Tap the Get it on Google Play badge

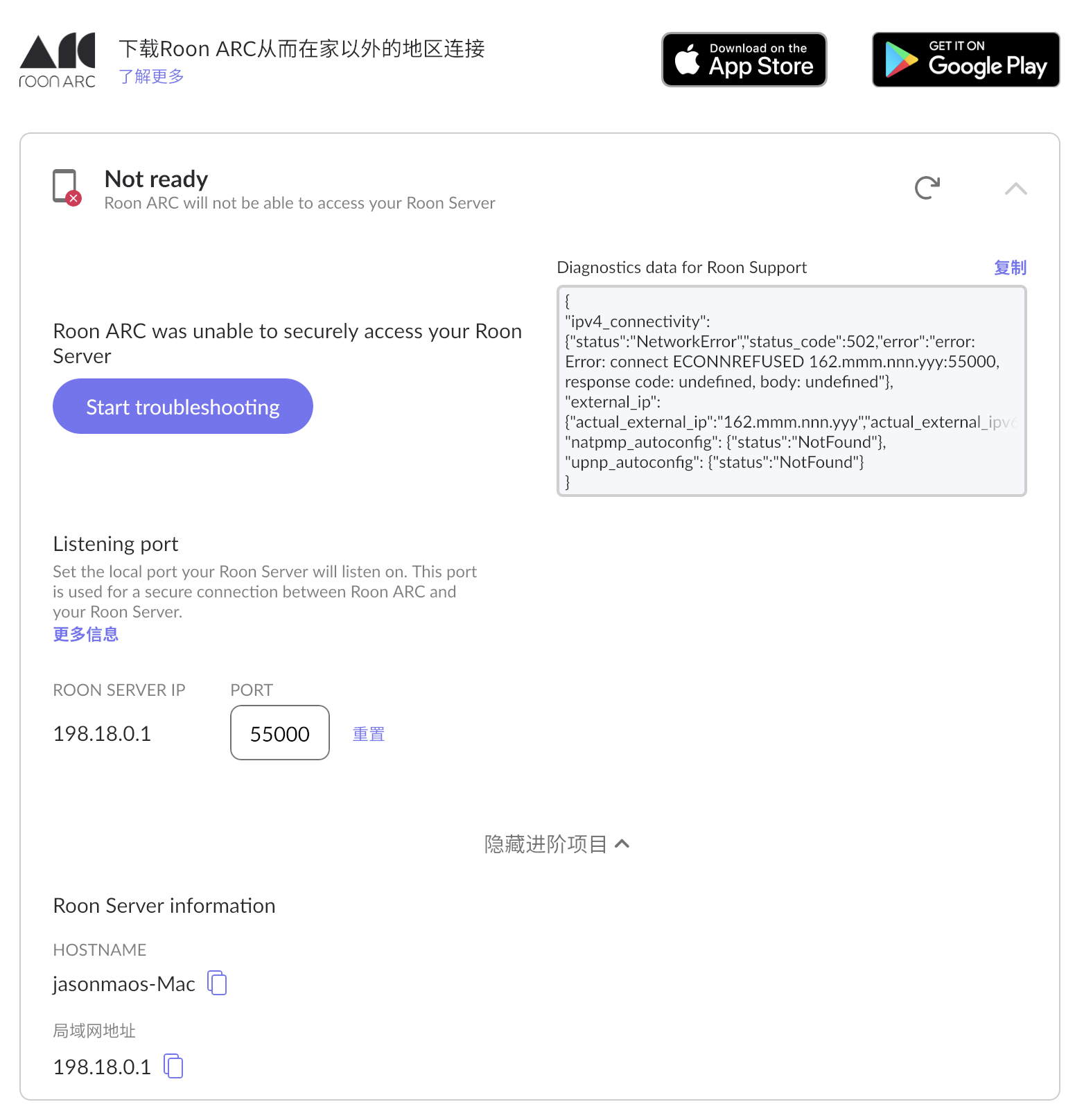965,60
